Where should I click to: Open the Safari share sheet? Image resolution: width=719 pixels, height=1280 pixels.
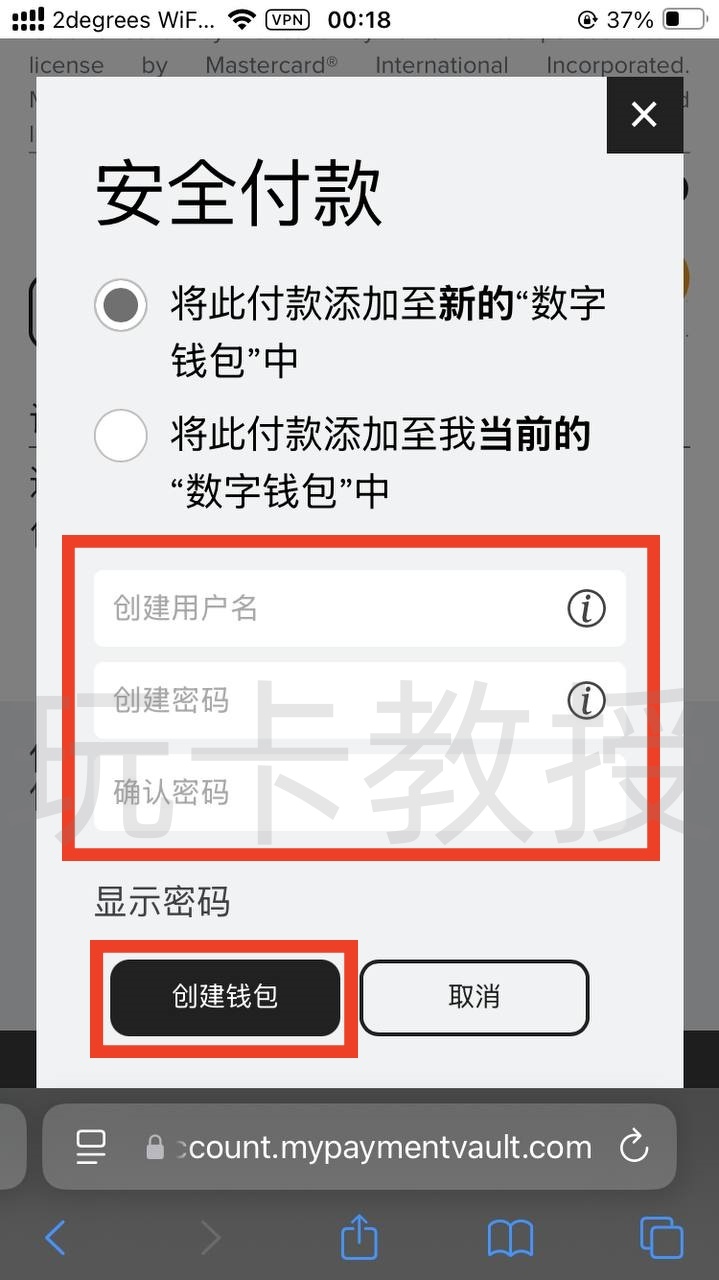pos(359,1238)
